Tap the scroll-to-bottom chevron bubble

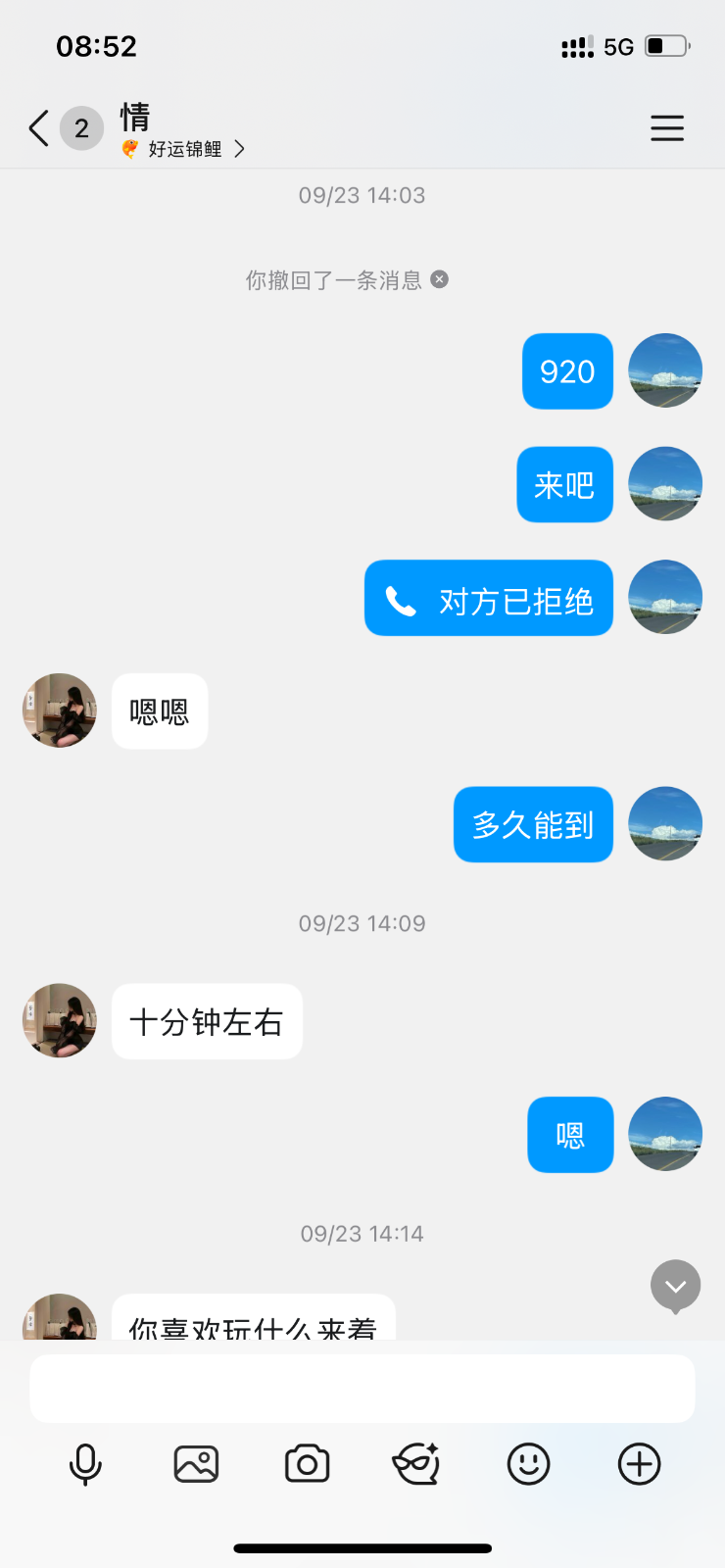pyautogui.click(x=675, y=1286)
